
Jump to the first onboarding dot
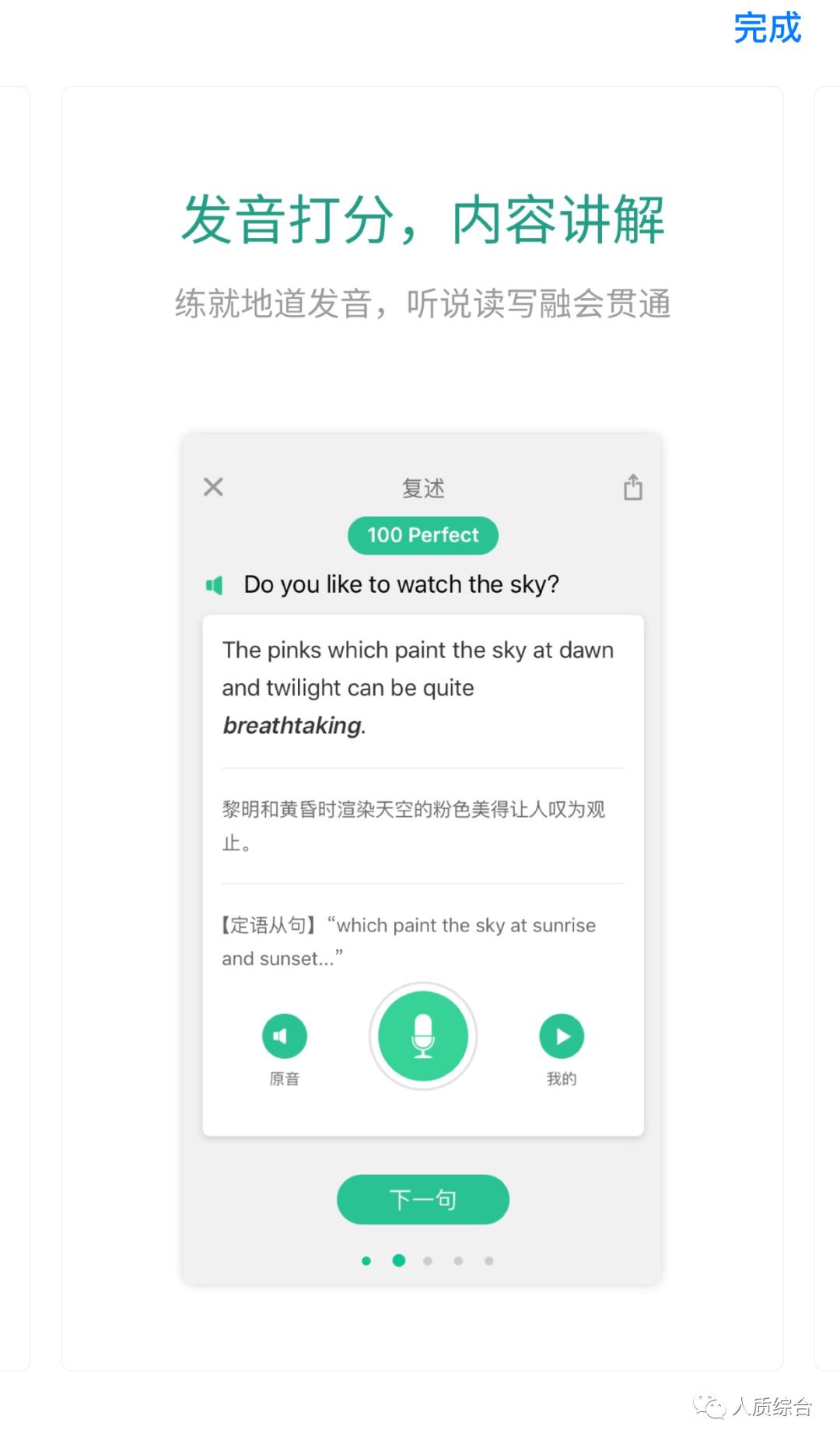[x=366, y=1260]
